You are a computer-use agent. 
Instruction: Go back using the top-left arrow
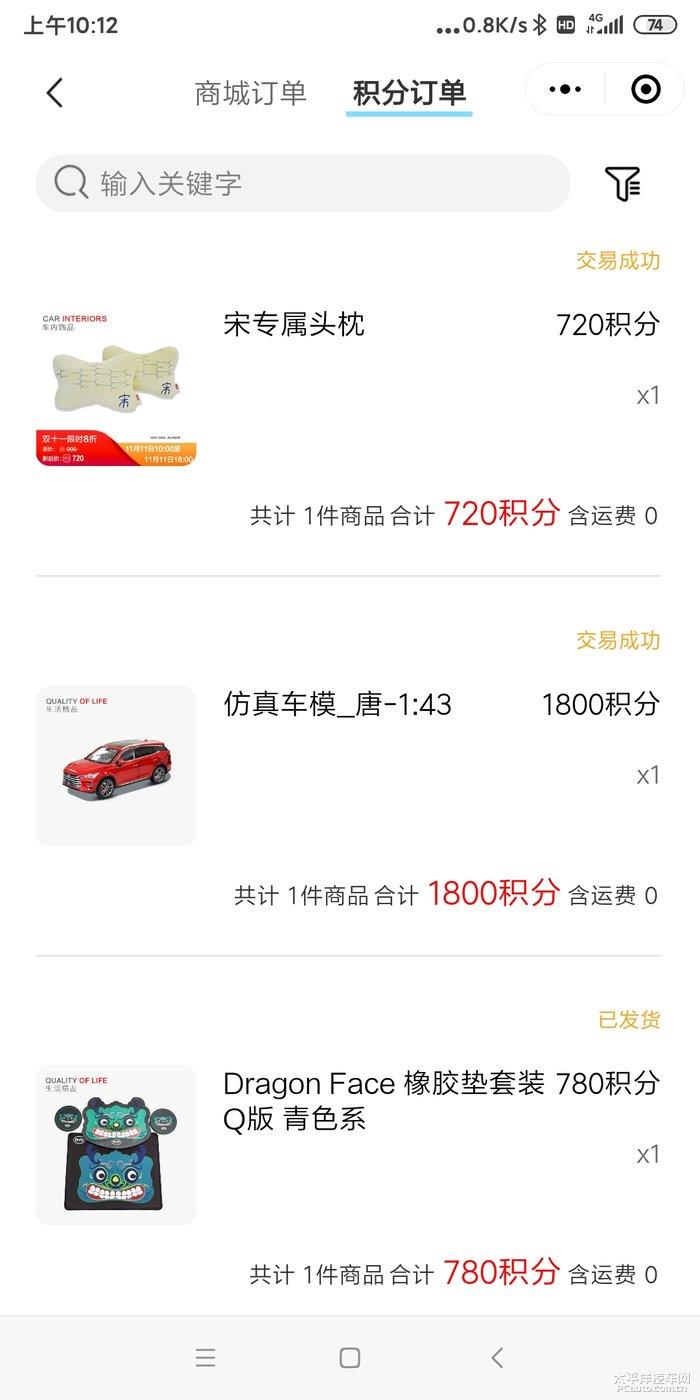point(55,92)
